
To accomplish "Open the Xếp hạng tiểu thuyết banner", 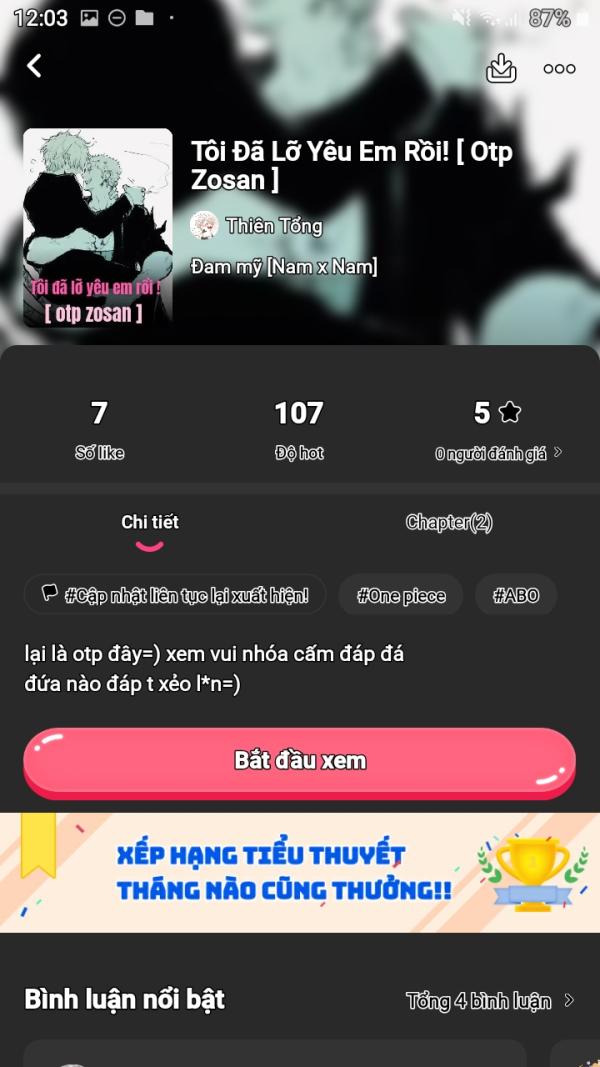I will pyautogui.click(x=300, y=872).
